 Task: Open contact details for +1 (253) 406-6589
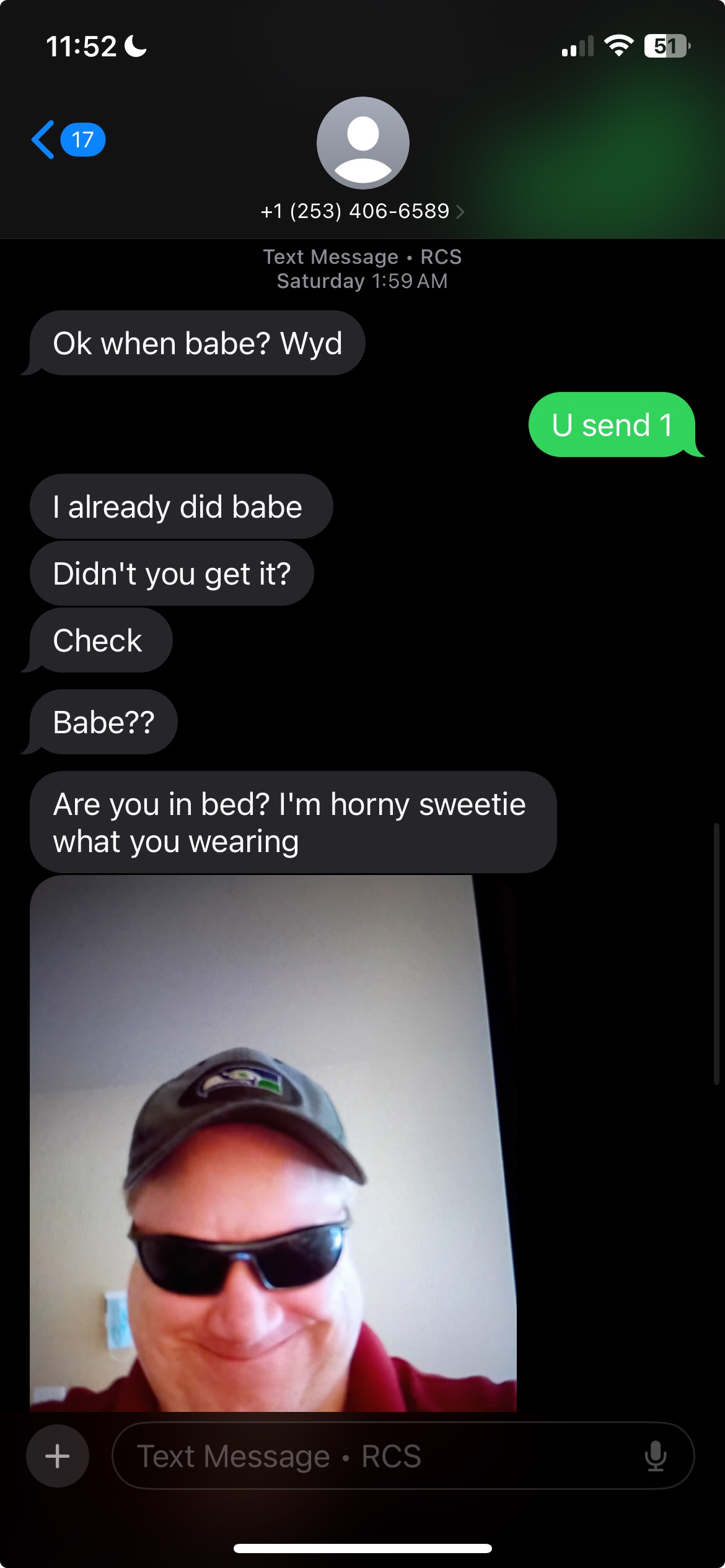(362, 211)
